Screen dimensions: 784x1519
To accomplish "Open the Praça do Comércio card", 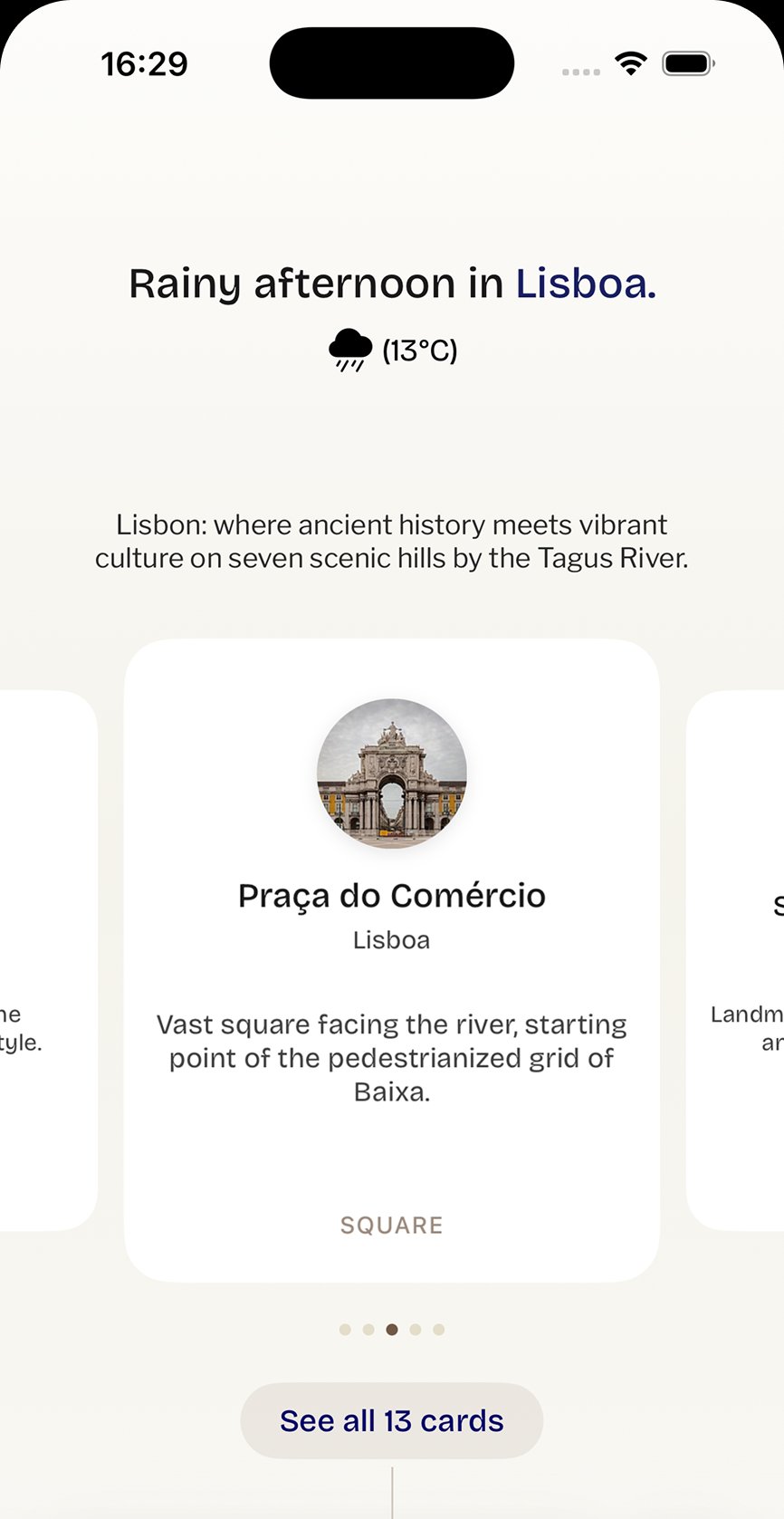I will [x=391, y=960].
